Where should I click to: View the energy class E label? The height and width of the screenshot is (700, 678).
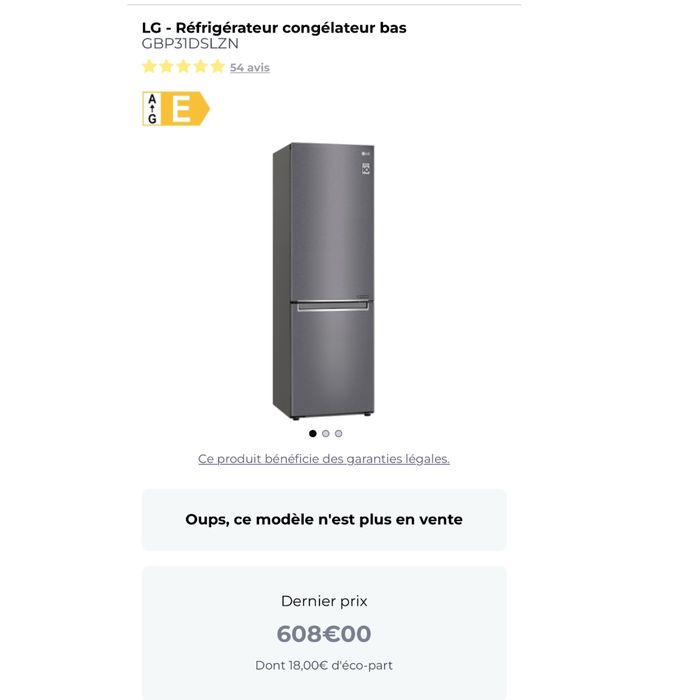click(x=175, y=109)
